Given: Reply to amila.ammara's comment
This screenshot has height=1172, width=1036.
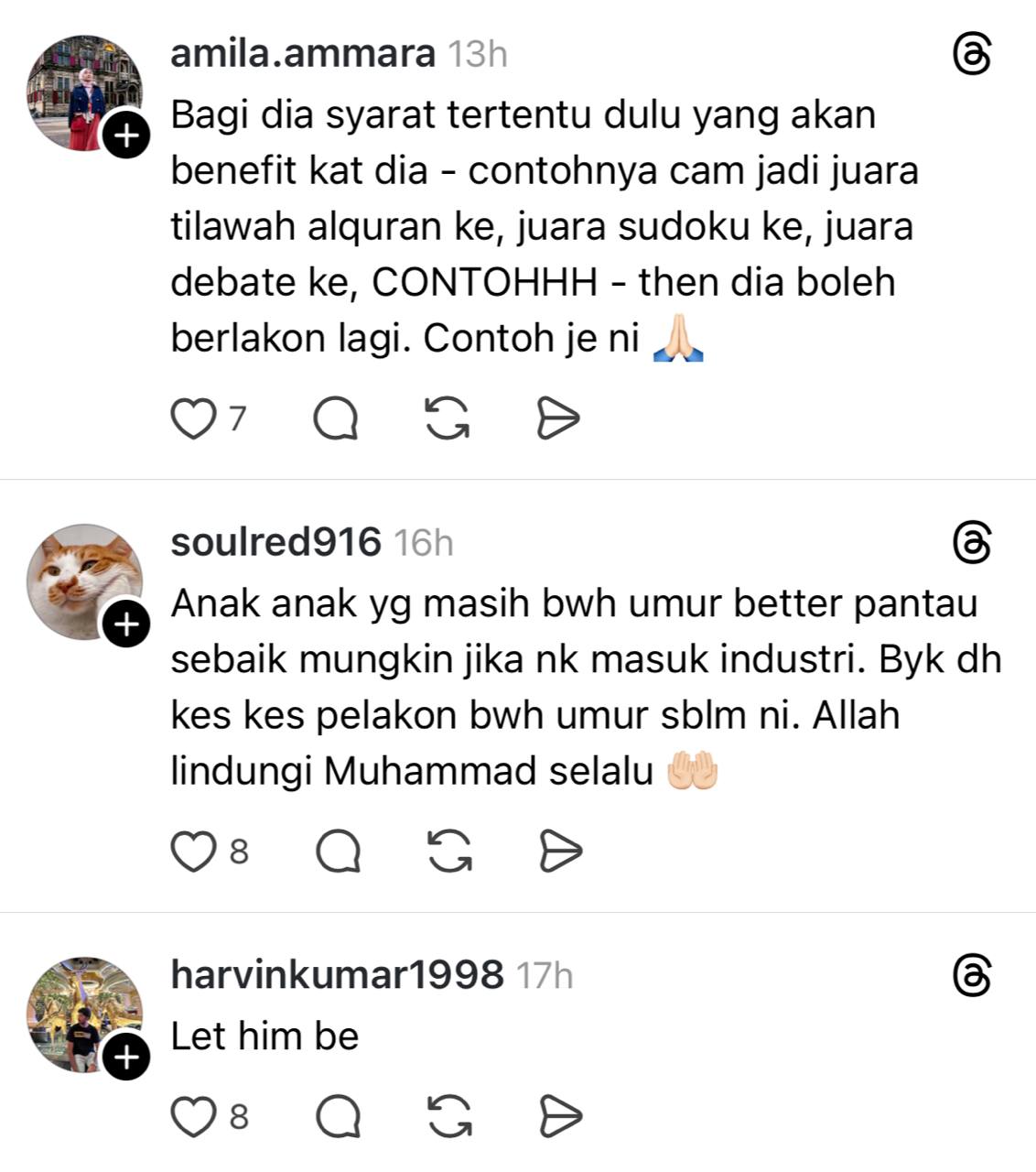Looking at the screenshot, I should click(336, 419).
